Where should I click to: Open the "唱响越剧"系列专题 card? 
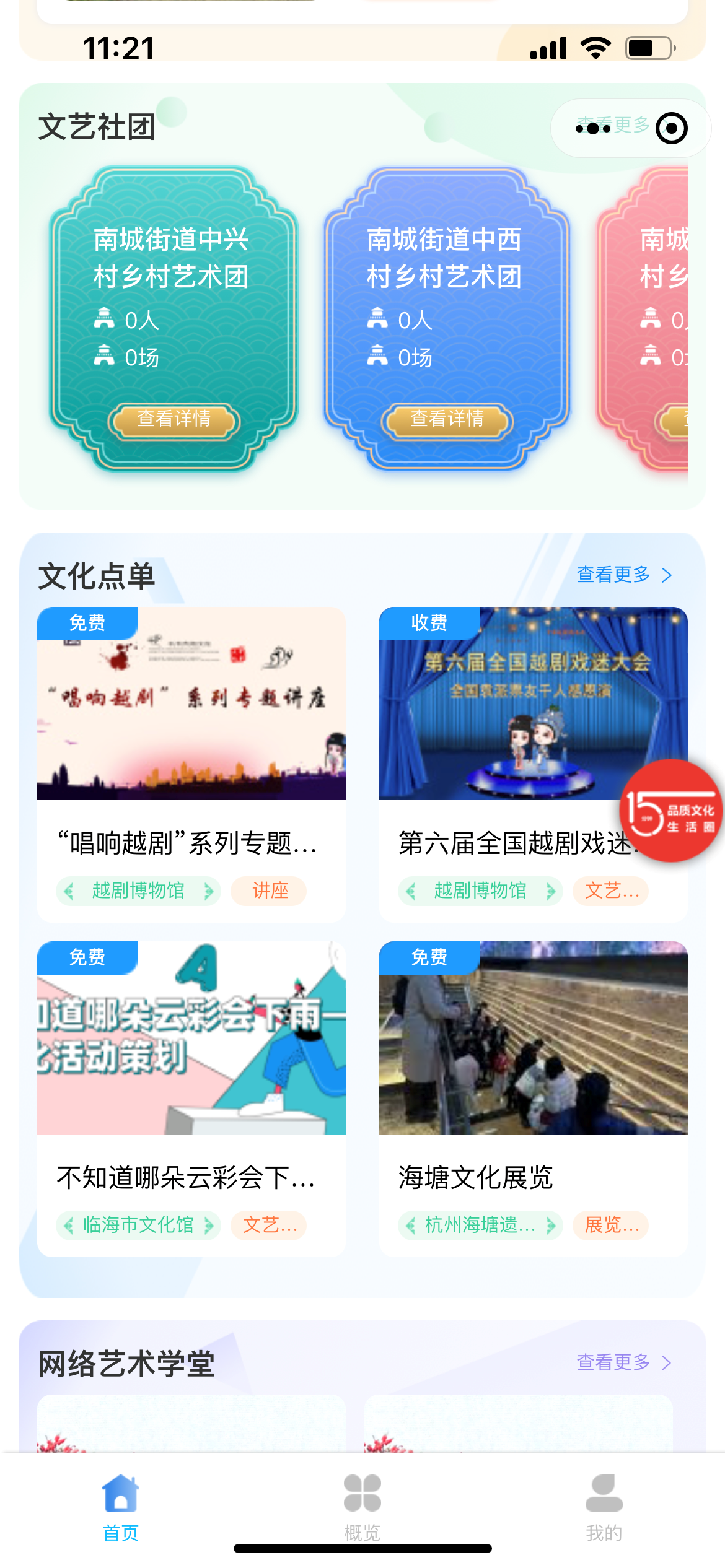(191, 743)
